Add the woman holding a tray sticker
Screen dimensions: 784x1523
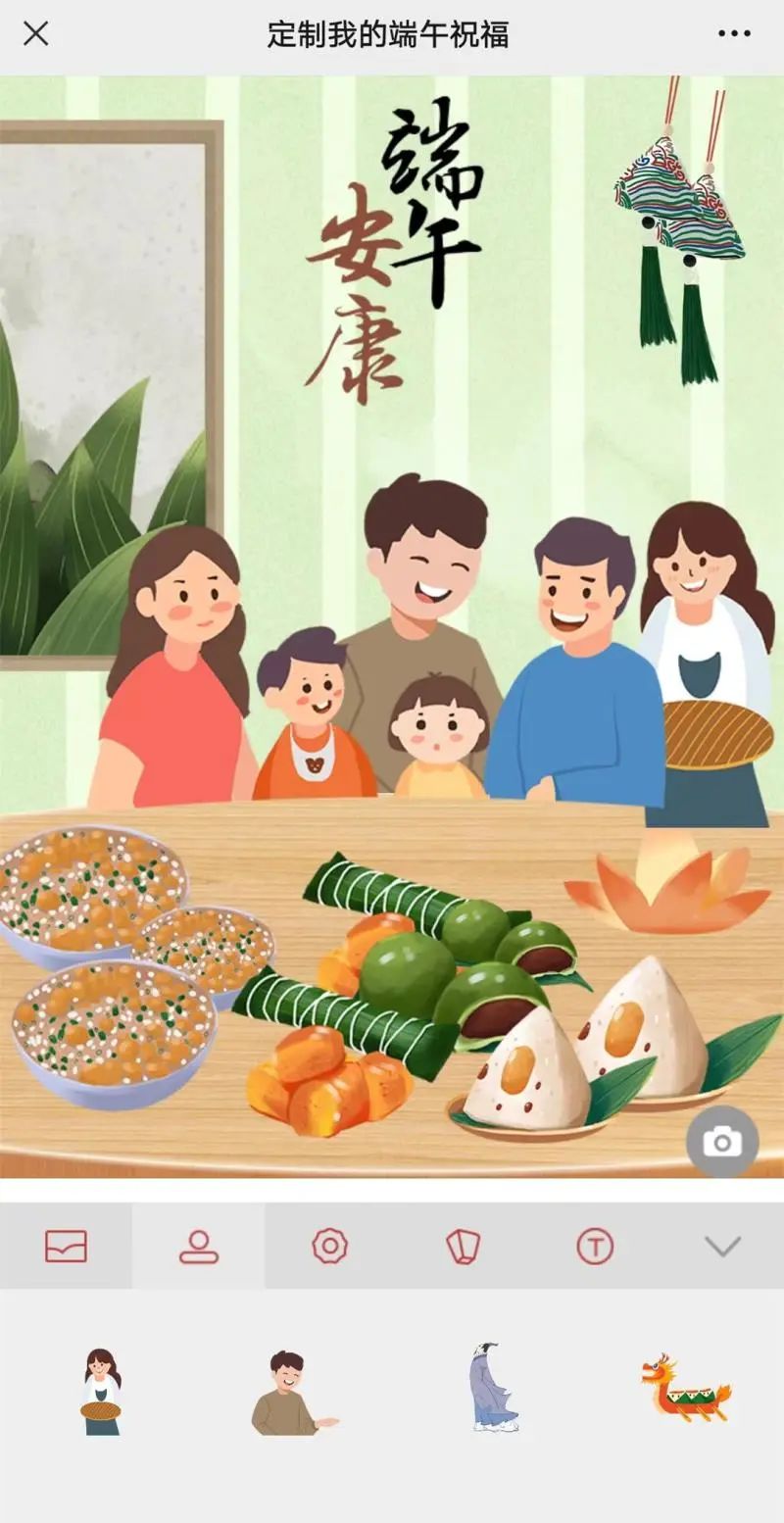(x=102, y=1392)
